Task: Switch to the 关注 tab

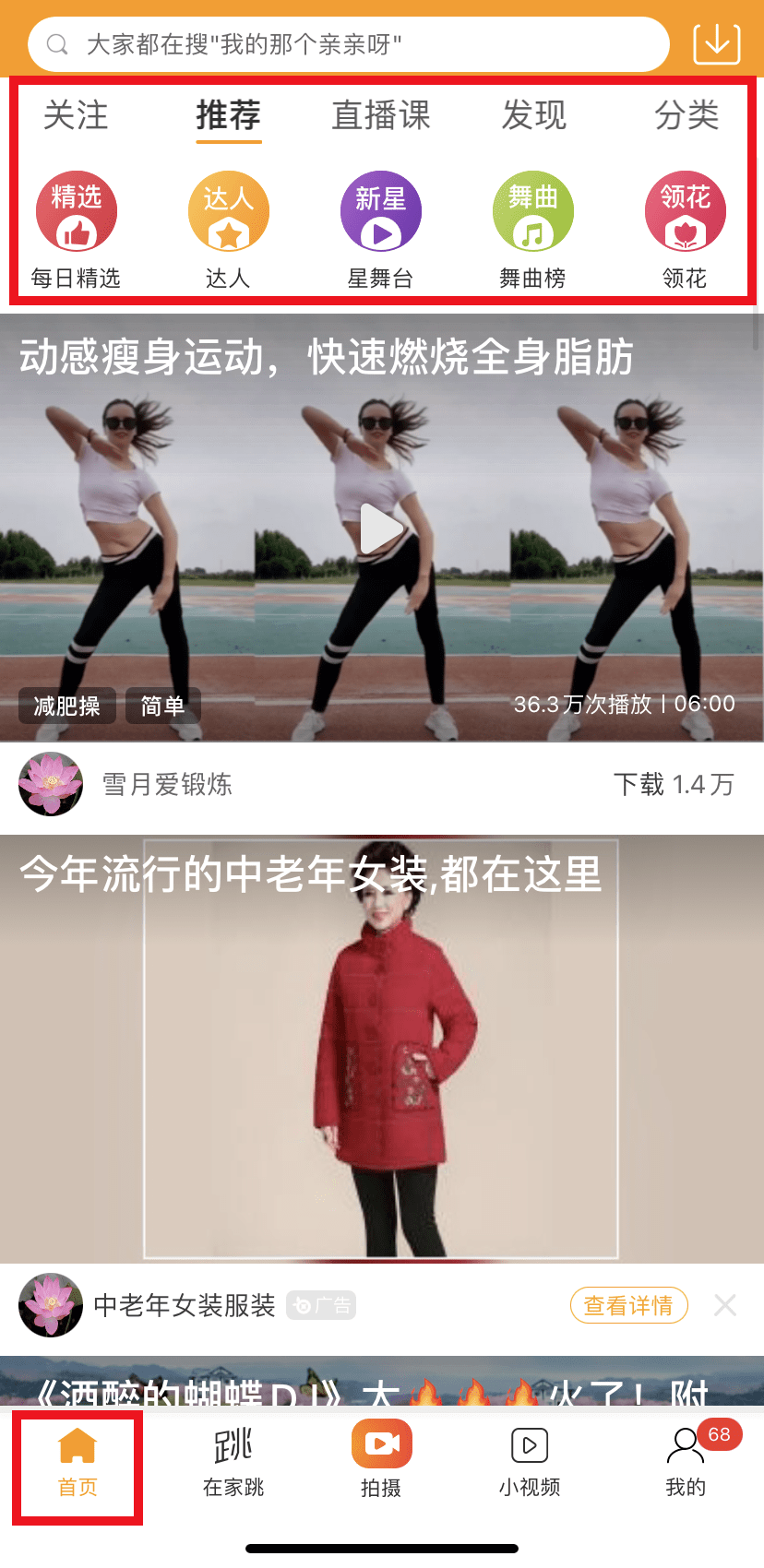Action: 76,116
